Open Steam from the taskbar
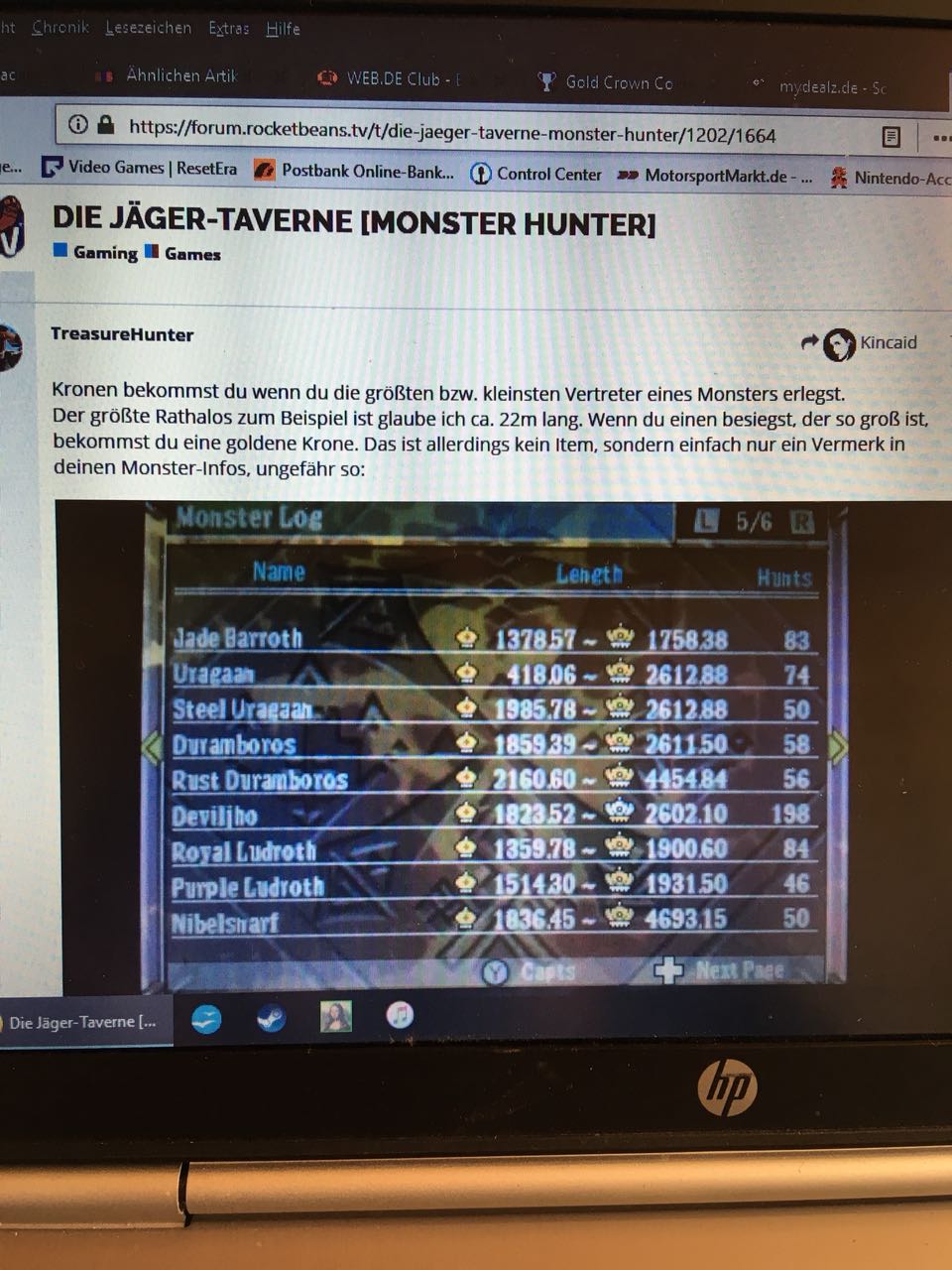This screenshot has height=1270, width=952. click(x=271, y=1017)
